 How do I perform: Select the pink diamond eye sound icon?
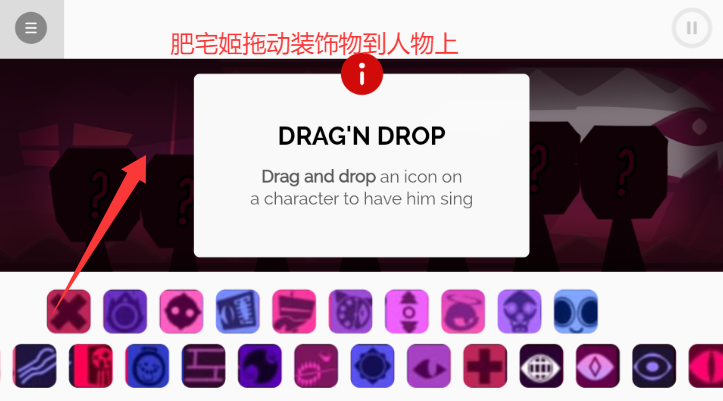pyautogui.click(x=598, y=365)
